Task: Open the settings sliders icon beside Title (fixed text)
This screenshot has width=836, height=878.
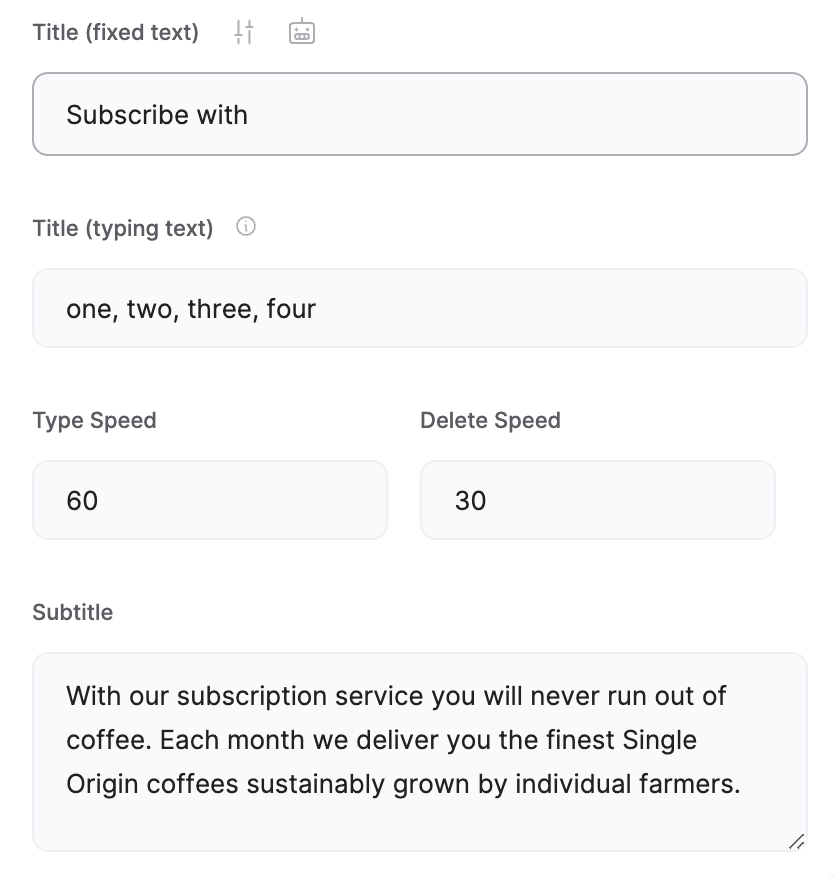Action: point(244,32)
